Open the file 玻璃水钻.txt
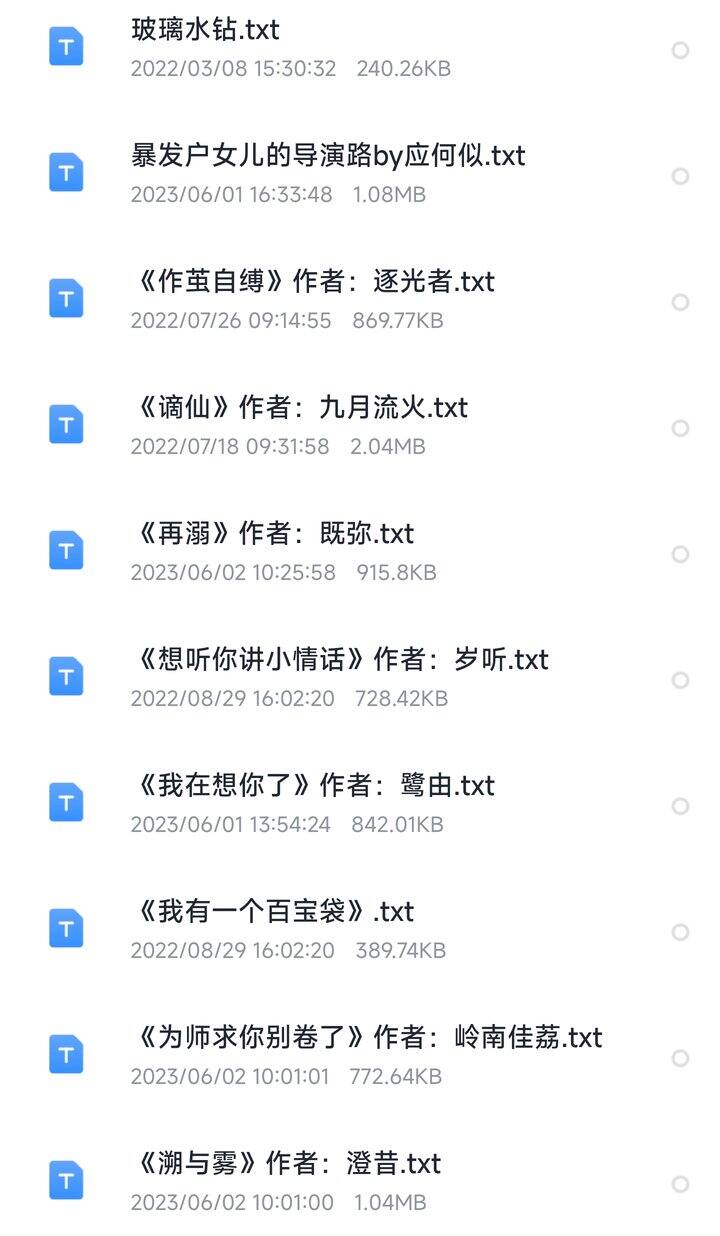Screen dimensions: 720x1236 360,48
